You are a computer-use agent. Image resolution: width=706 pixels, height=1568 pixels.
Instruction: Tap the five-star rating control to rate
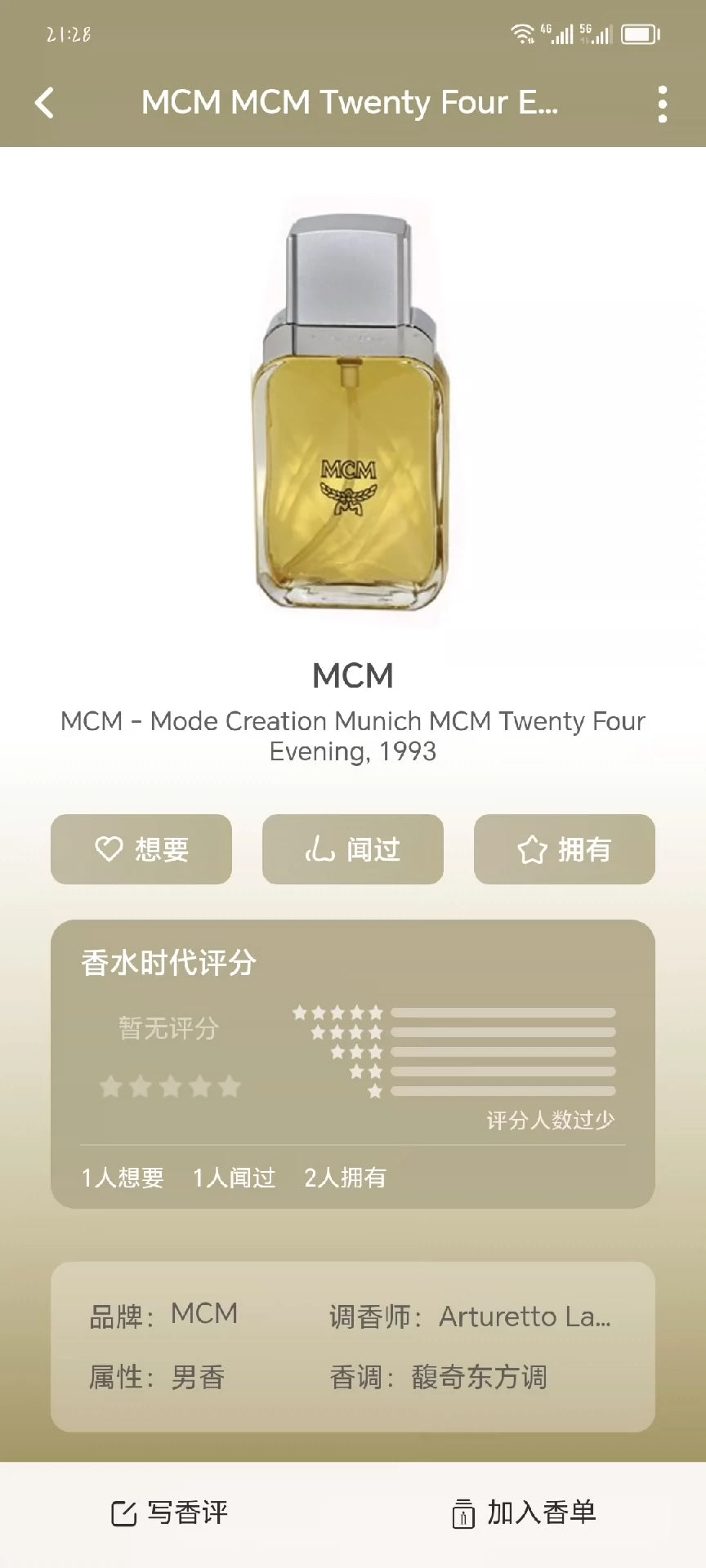point(170,1086)
